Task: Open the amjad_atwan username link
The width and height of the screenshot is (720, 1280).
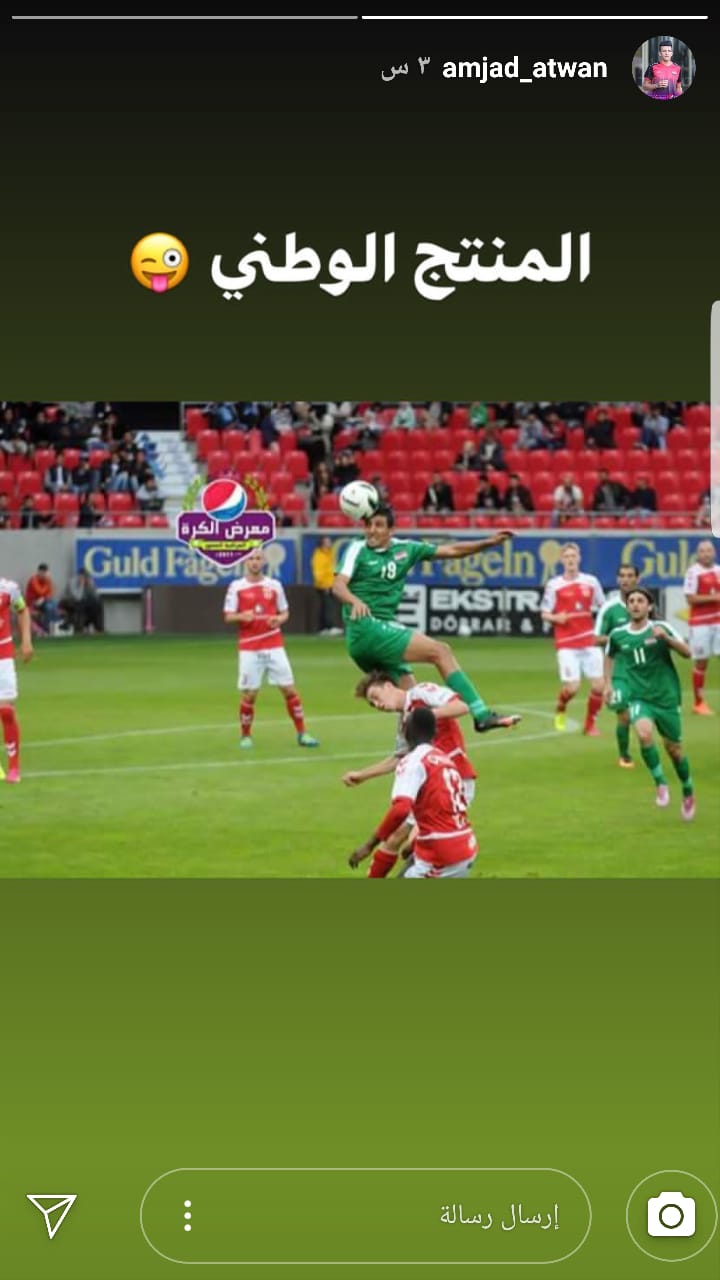Action: [x=525, y=68]
